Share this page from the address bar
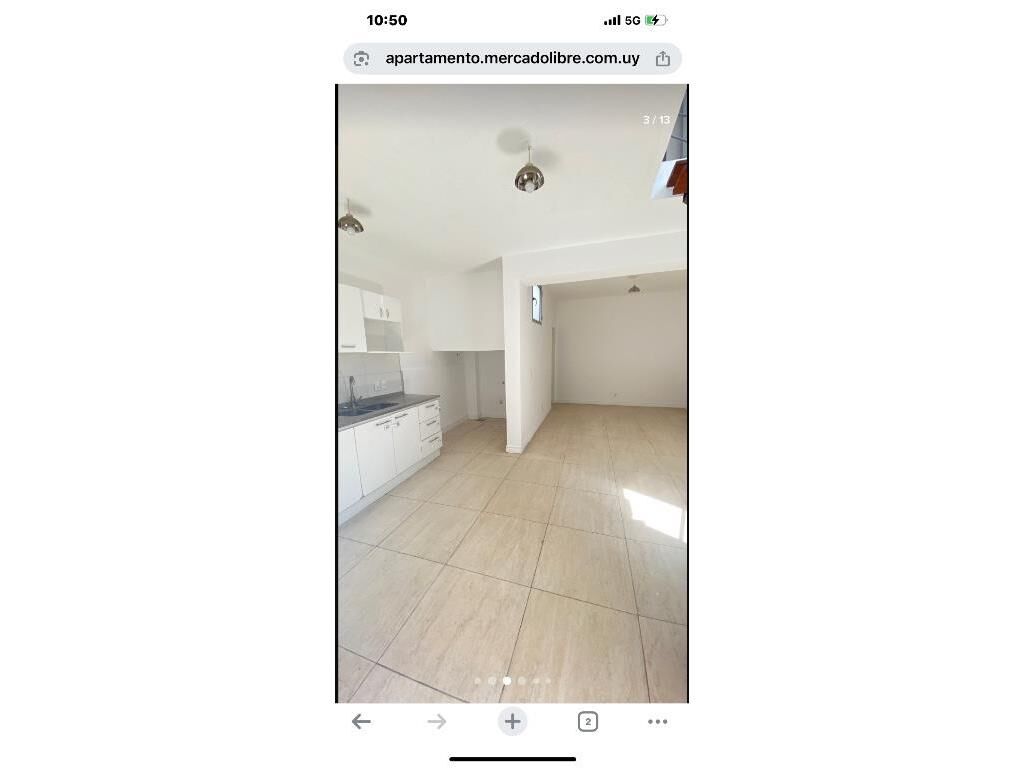 pos(662,59)
